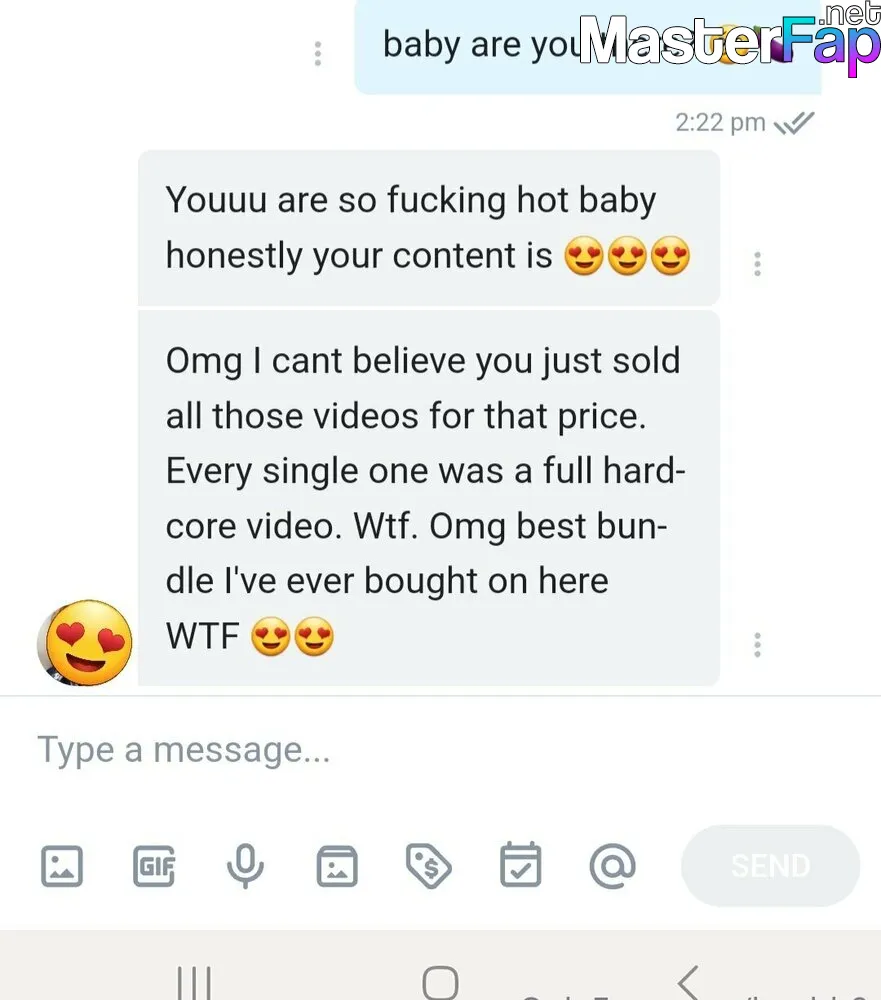
Task: Open options for the "Omg I cant believe" message
Action: tap(757, 645)
